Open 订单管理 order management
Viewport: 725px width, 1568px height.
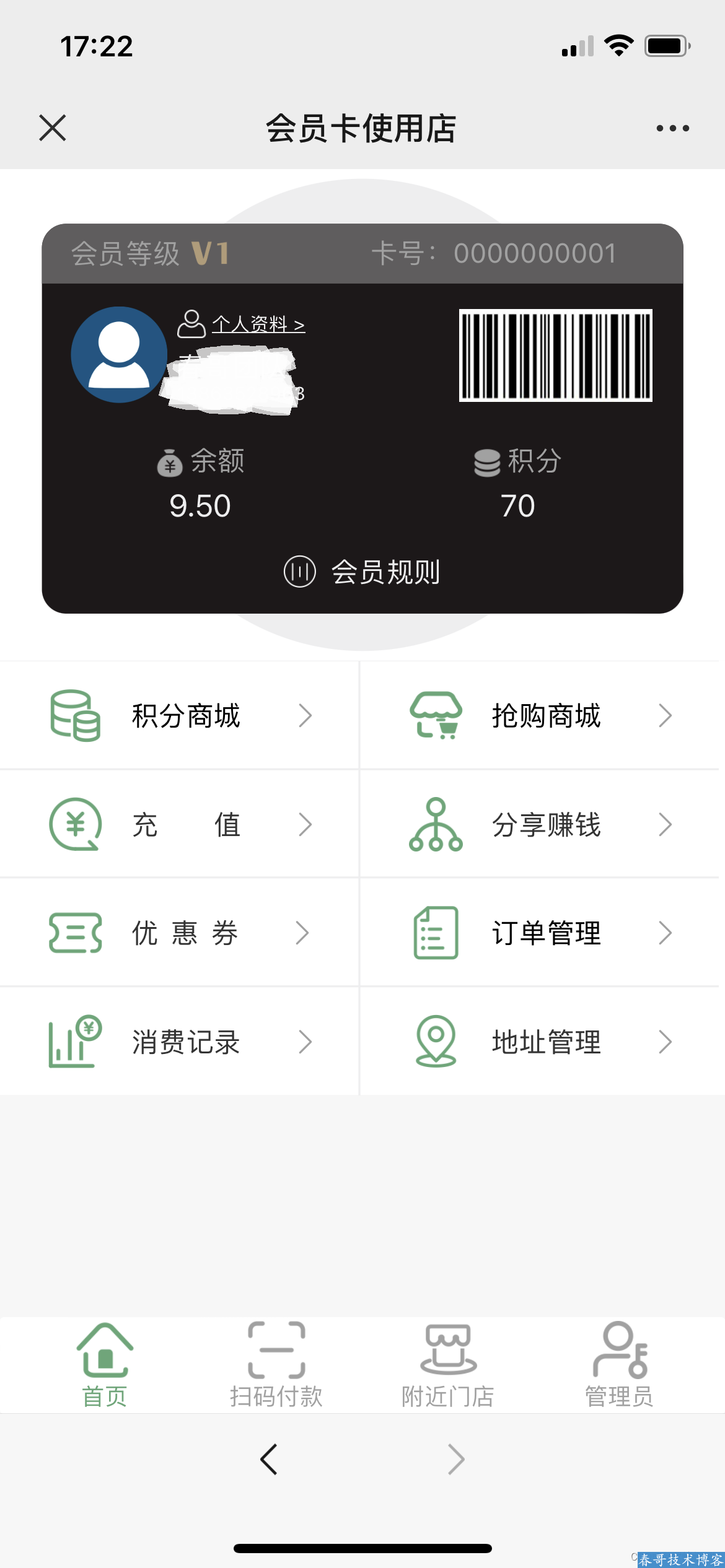pyautogui.click(x=540, y=933)
